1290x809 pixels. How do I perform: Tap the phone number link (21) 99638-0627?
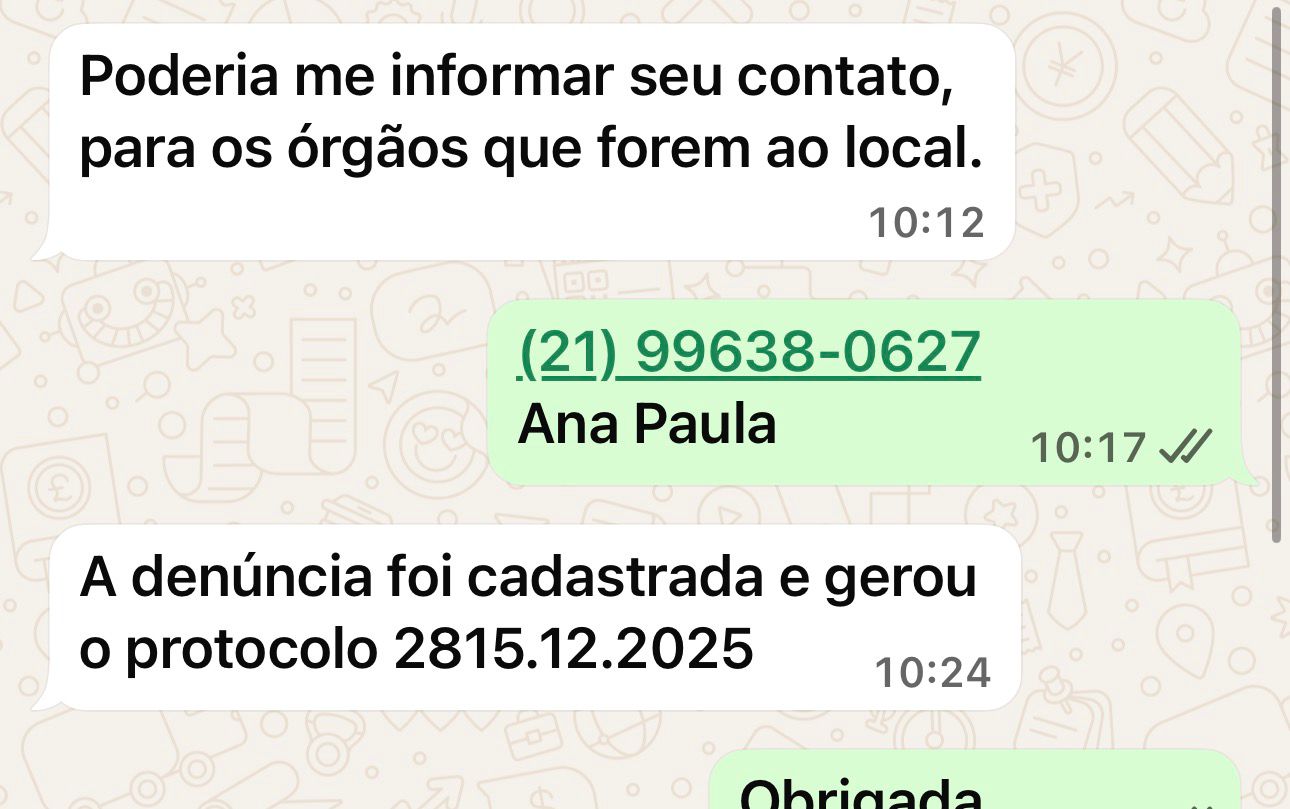point(749,352)
